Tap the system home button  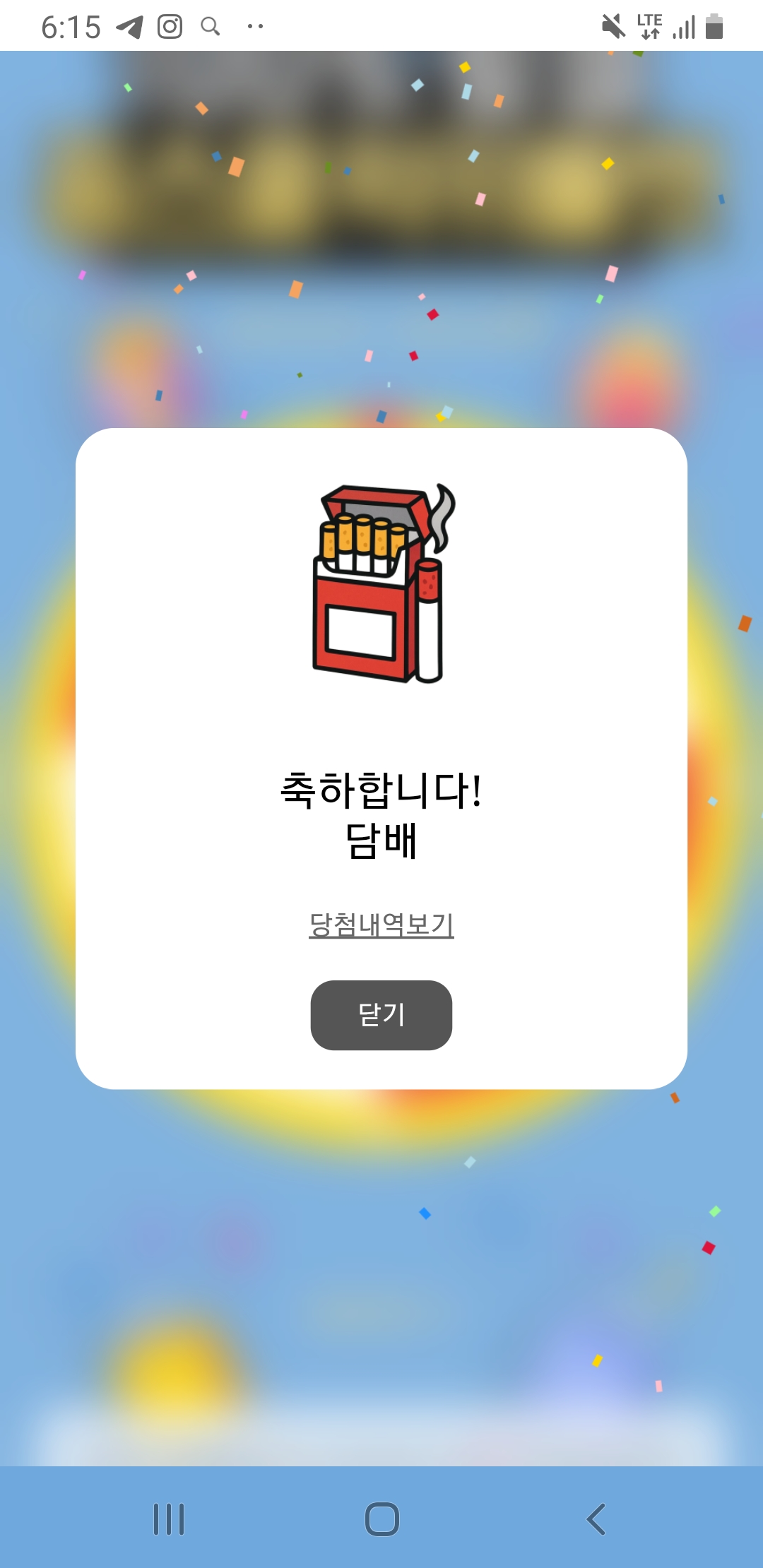pos(381,1519)
